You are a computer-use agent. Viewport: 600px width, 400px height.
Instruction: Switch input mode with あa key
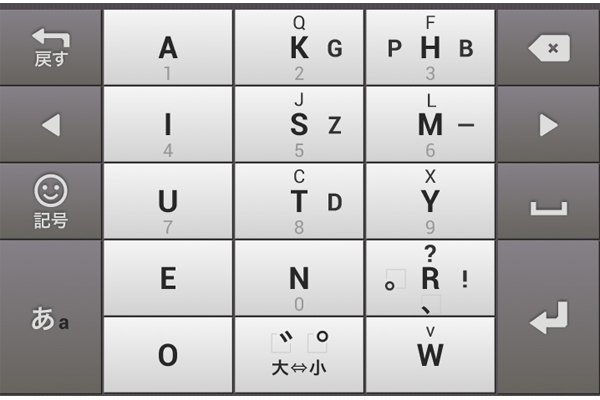pos(51,316)
